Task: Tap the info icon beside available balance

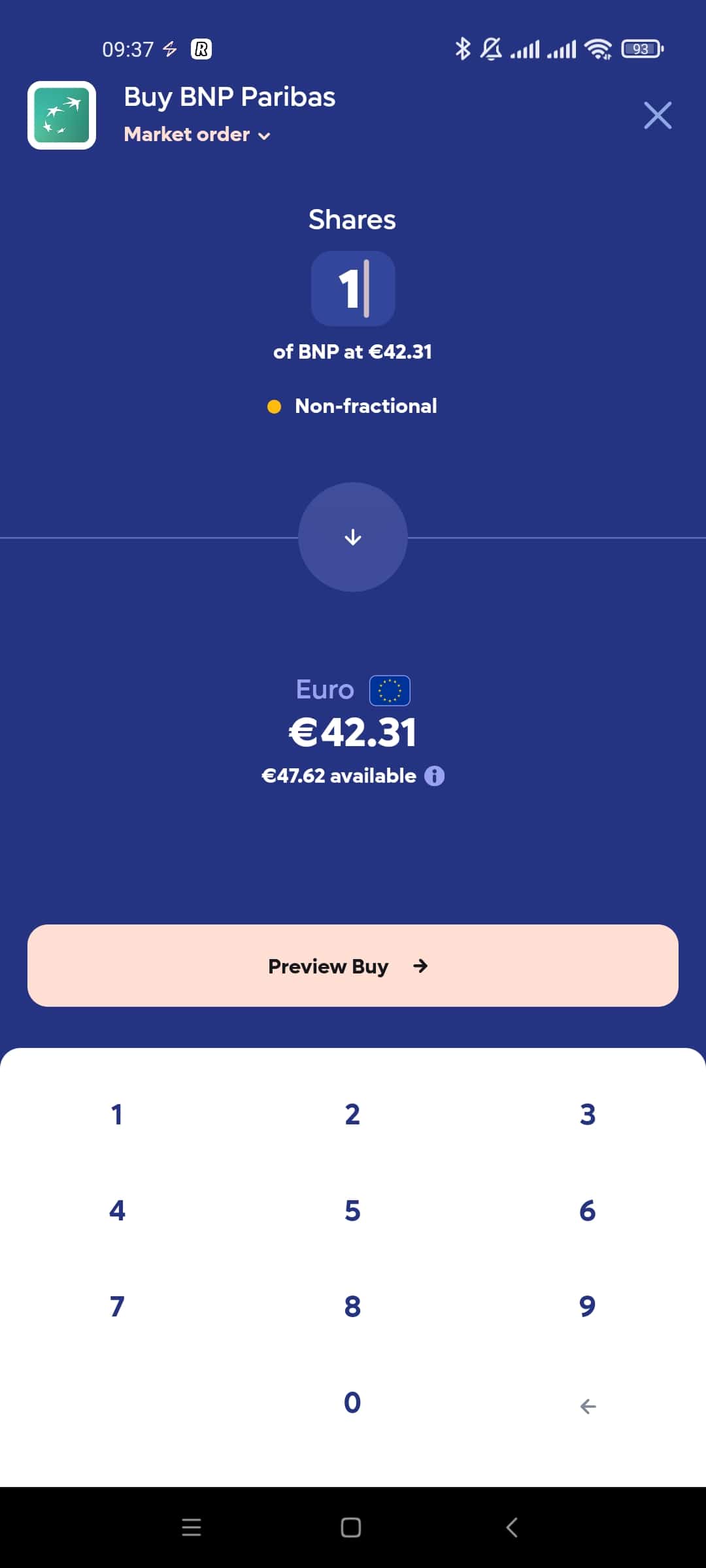Action: coord(435,776)
